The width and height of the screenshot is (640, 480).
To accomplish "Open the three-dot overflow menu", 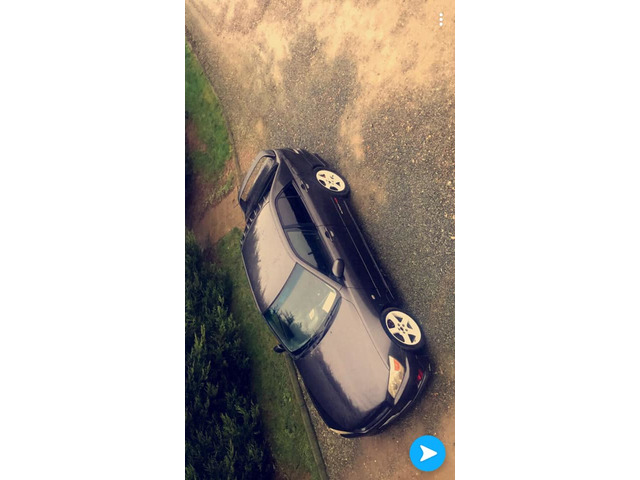I will click(x=440, y=19).
